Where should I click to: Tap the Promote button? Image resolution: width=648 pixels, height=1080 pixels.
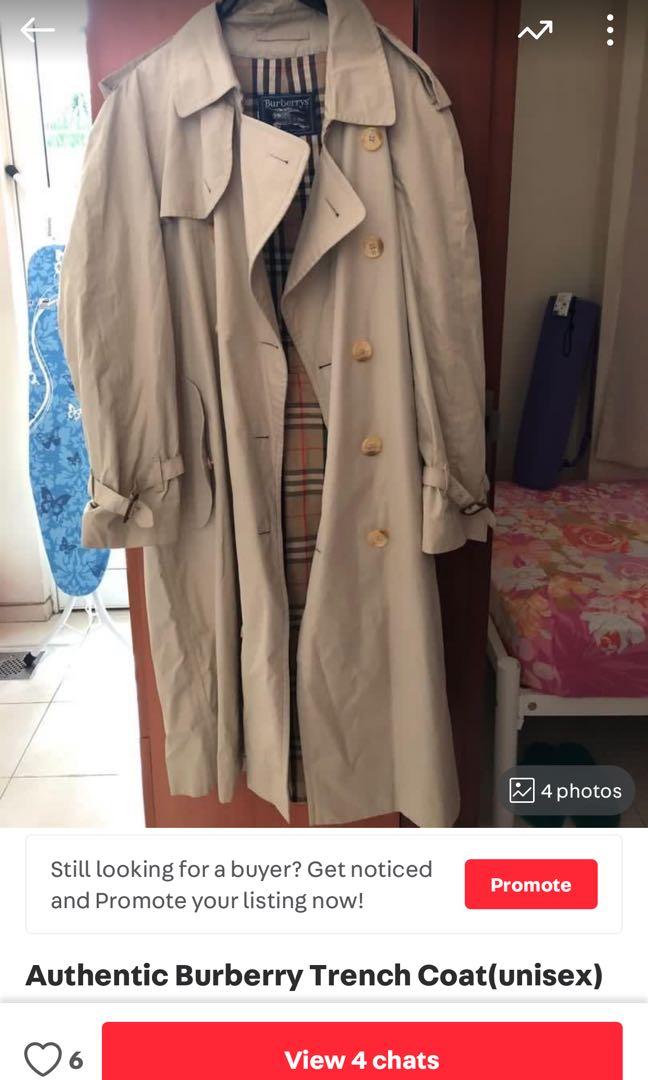click(530, 885)
